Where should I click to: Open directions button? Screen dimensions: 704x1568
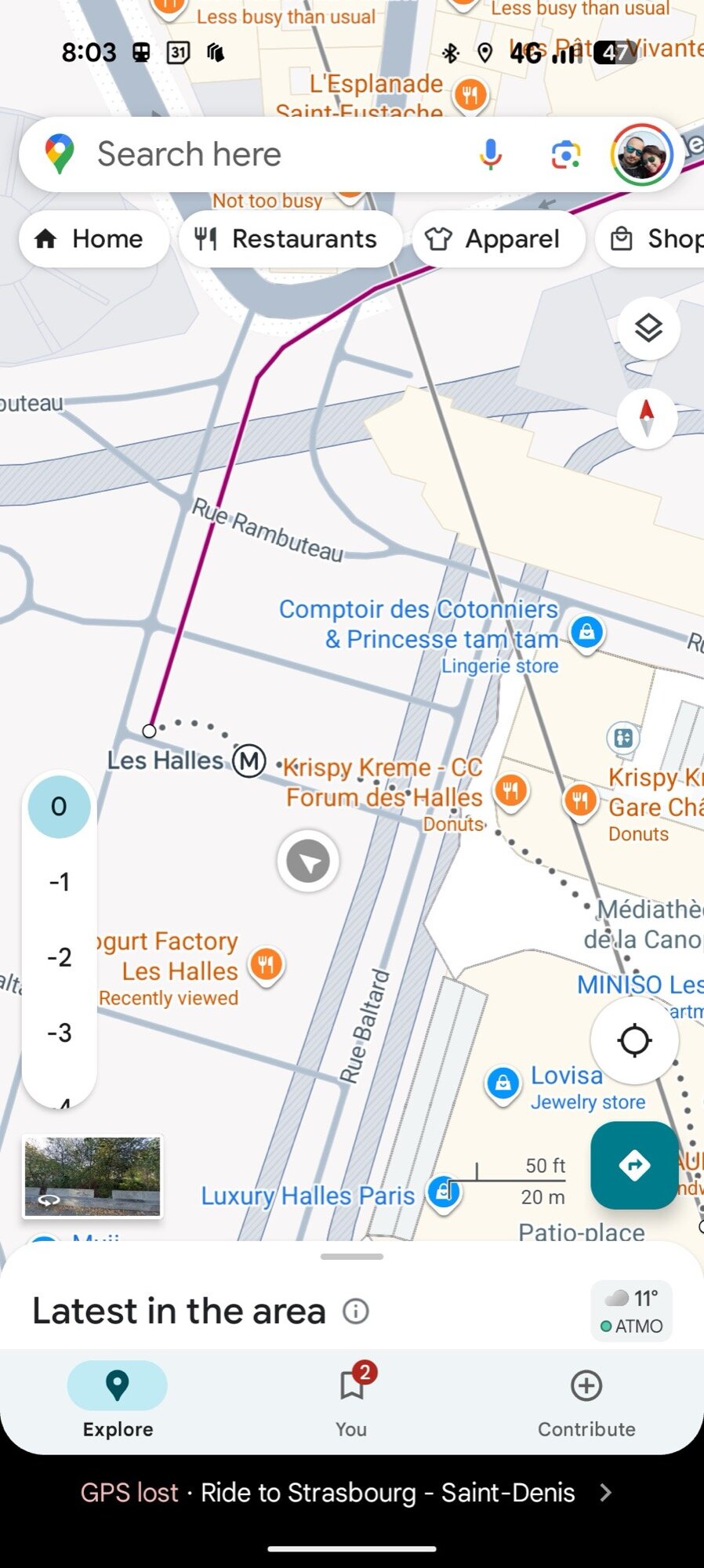633,1165
